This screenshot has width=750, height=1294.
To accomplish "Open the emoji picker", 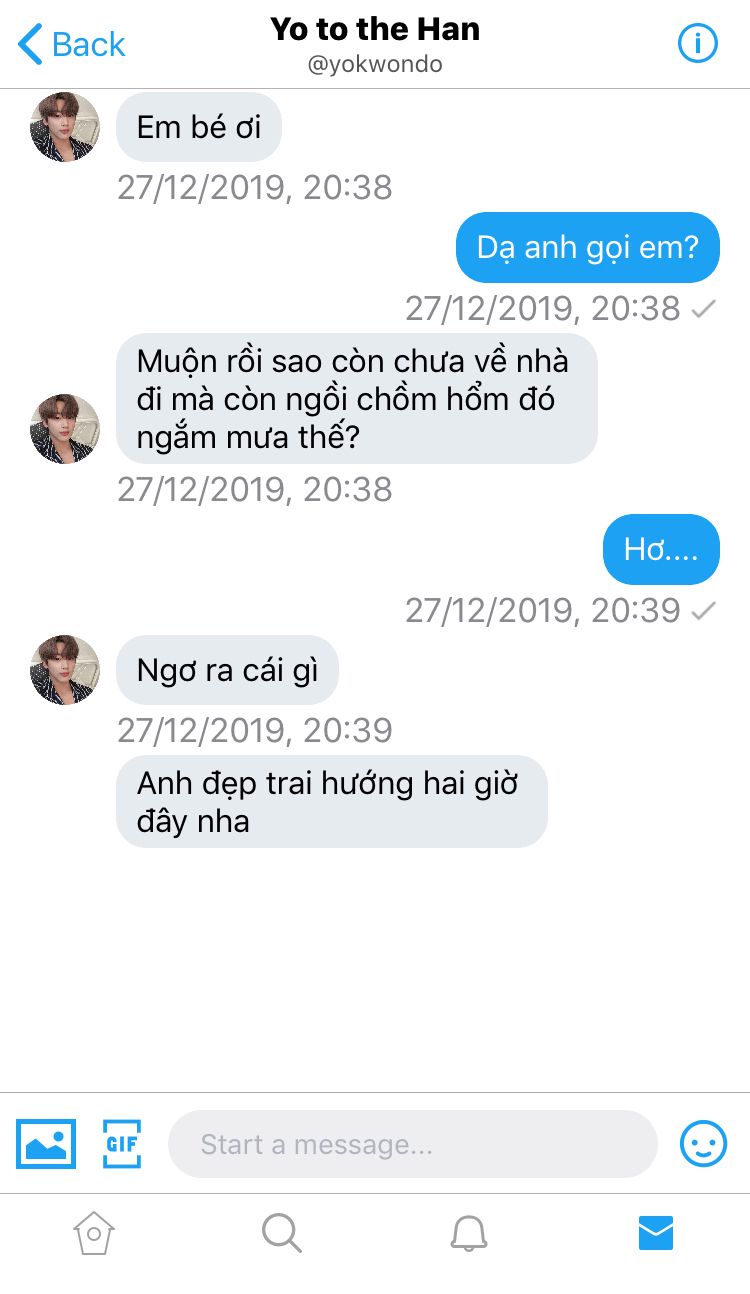I will click(703, 1143).
